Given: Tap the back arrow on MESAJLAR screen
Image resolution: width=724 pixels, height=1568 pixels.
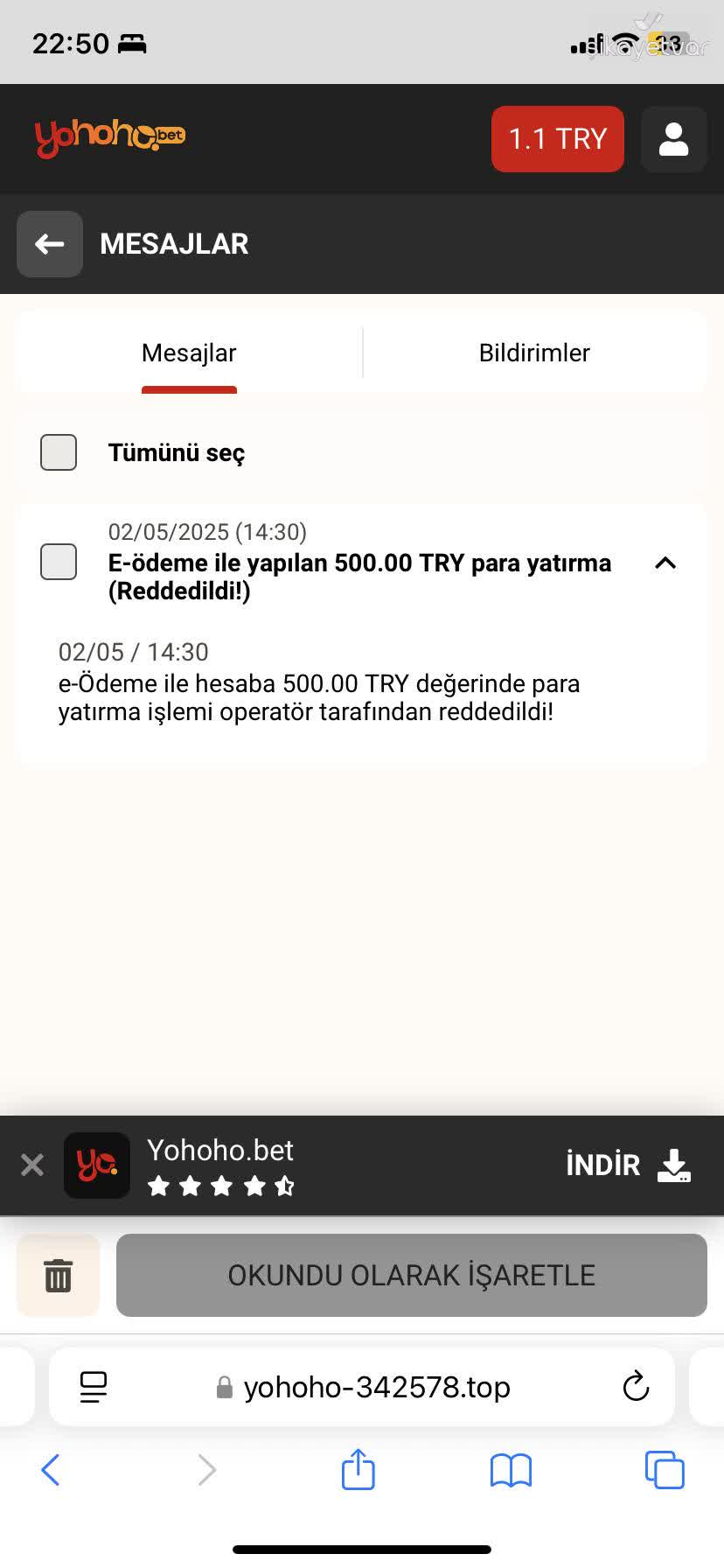Looking at the screenshot, I should [49, 244].
